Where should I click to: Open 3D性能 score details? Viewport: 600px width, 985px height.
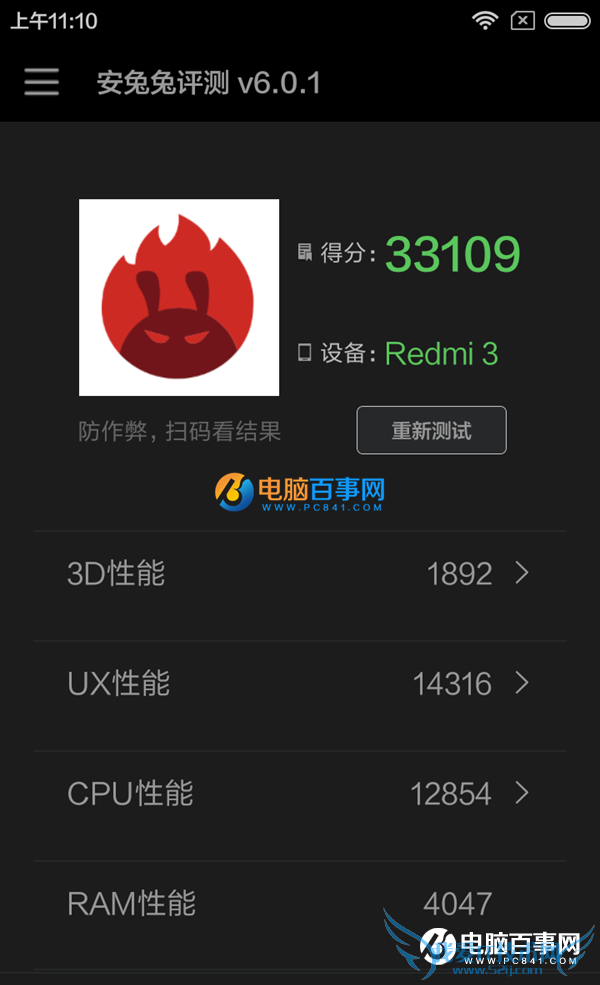coord(299,574)
